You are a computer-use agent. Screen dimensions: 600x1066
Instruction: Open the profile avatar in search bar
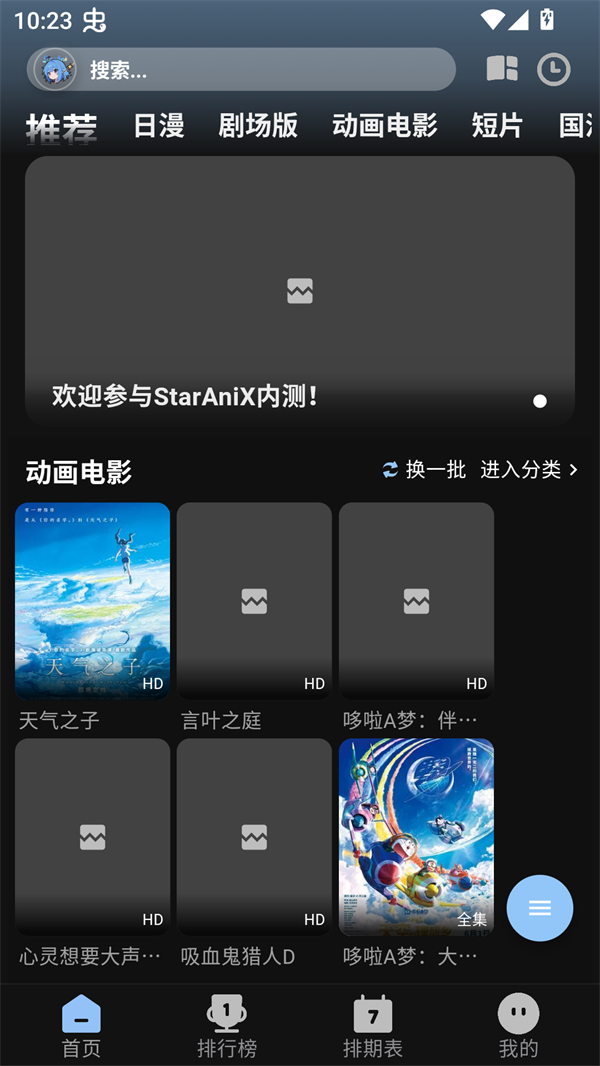click(x=54, y=70)
